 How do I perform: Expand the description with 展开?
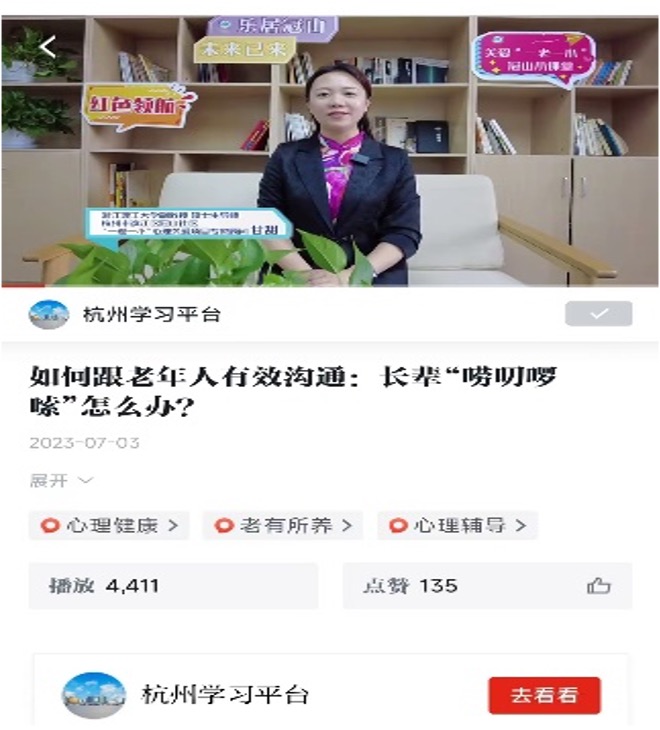[x=61, y=481]
